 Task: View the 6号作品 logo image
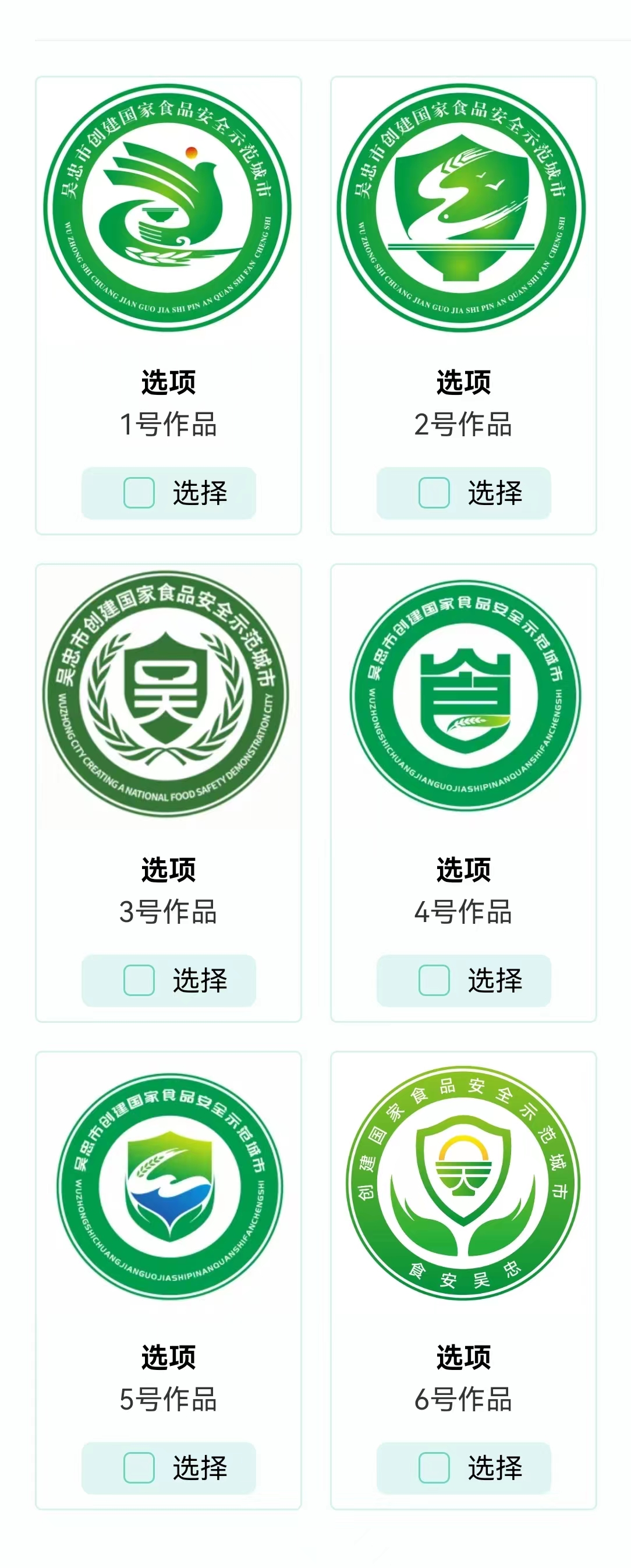(x=463, y=1182)
